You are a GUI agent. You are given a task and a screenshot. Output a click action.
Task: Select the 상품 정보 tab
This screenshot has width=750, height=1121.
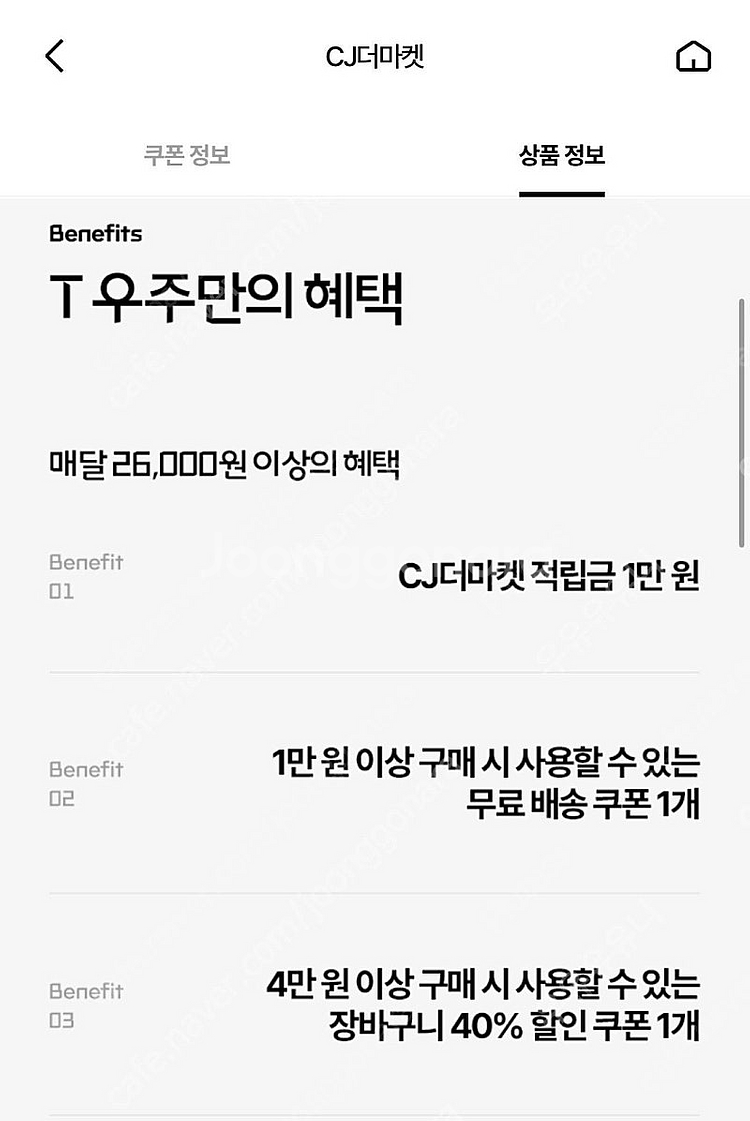[562, 154]
